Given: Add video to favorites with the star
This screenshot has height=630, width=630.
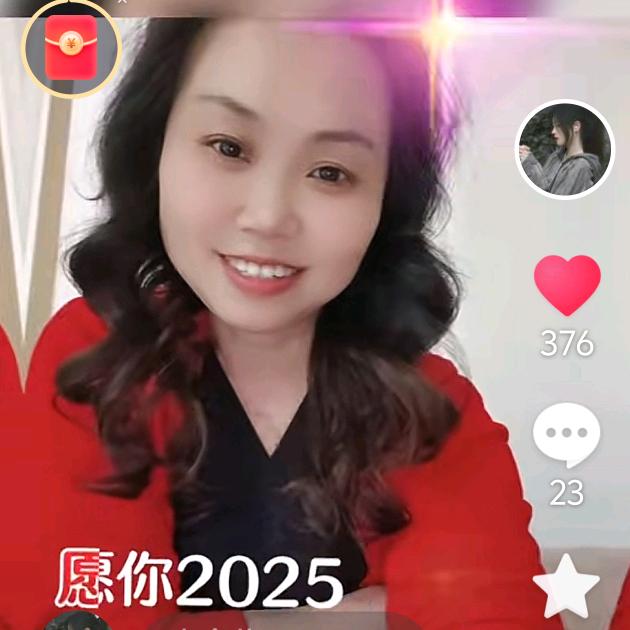Looking at the screenshot, I should (x=566, y=587).
